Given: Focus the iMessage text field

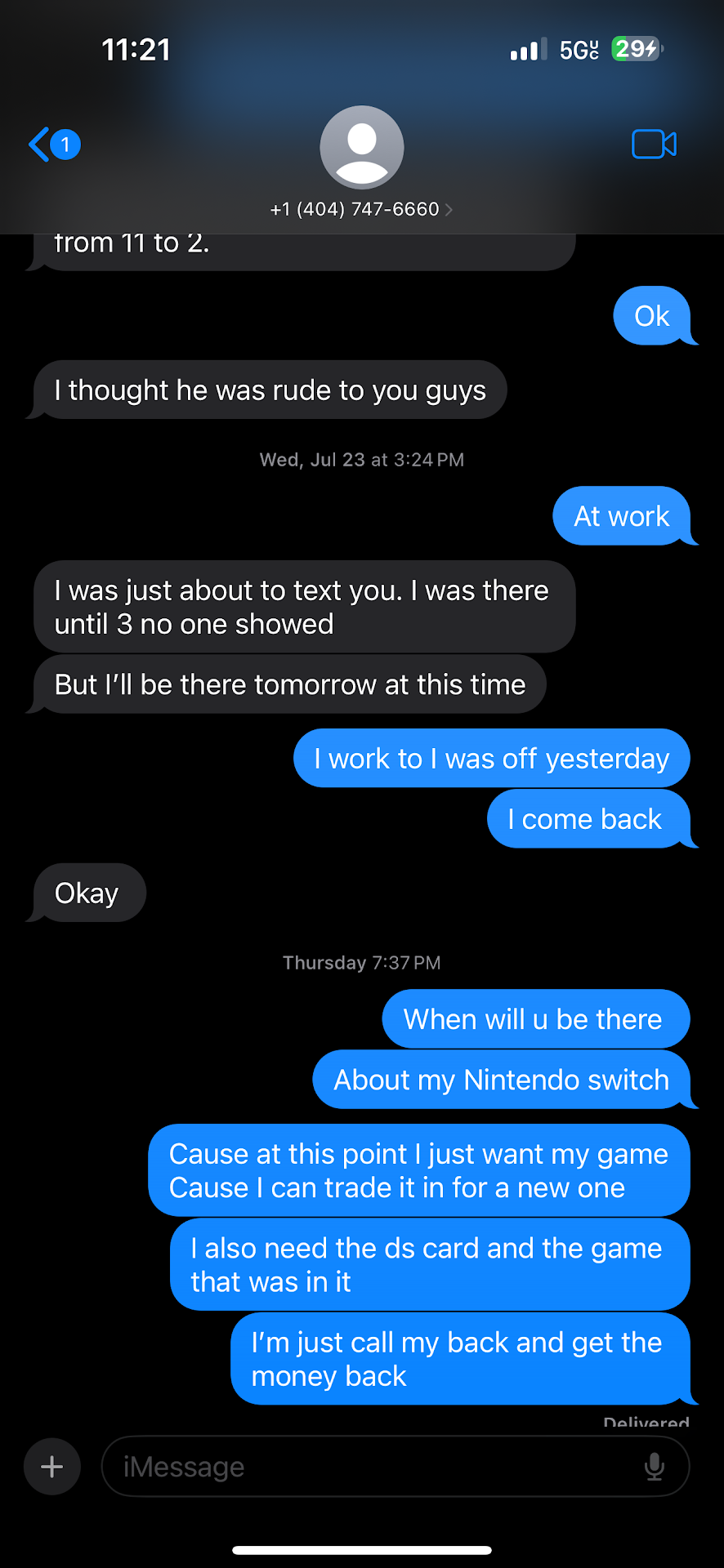Looking at the screenshot, I should 368,1467.
